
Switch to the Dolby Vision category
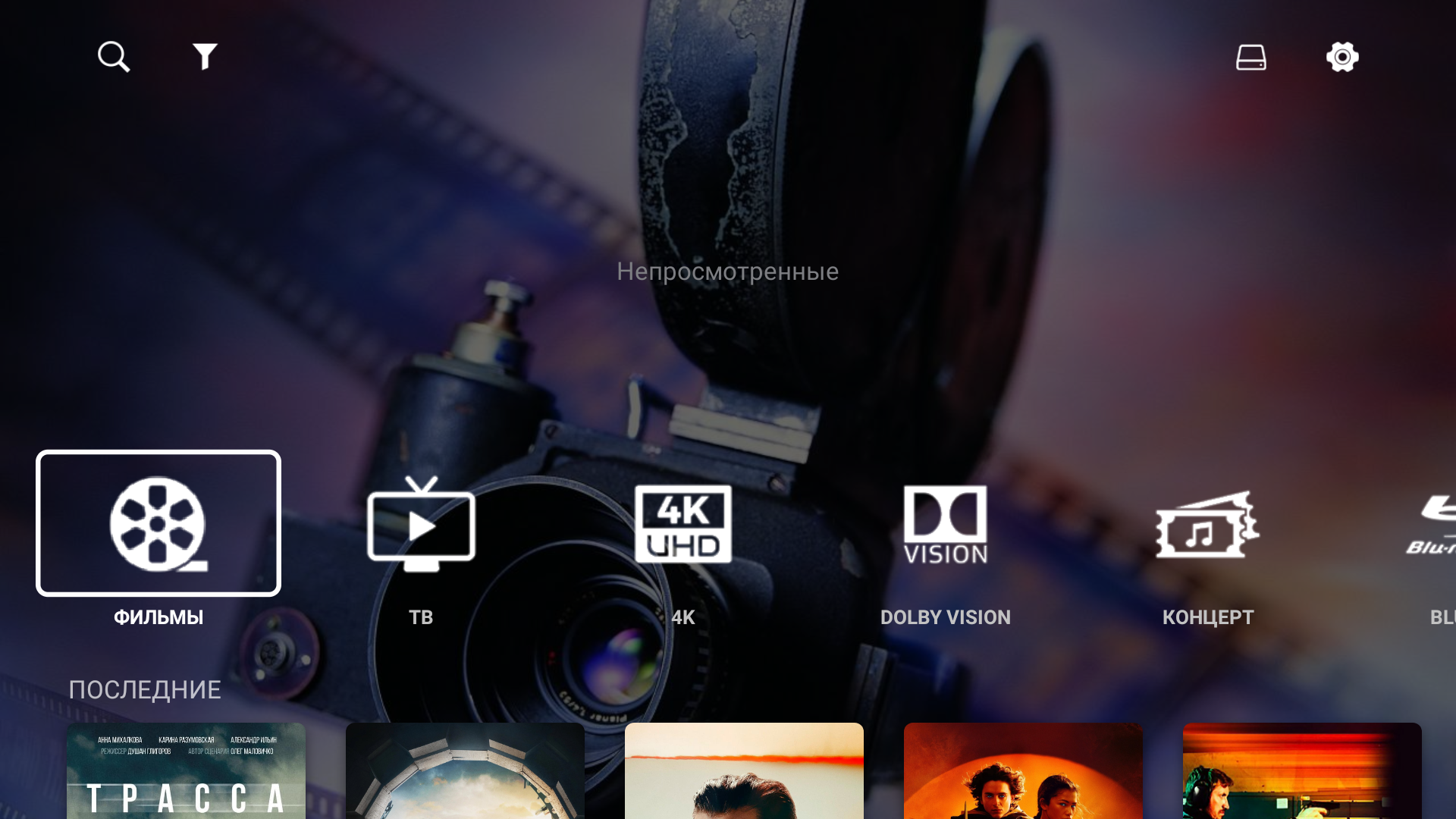coord(945,525)
